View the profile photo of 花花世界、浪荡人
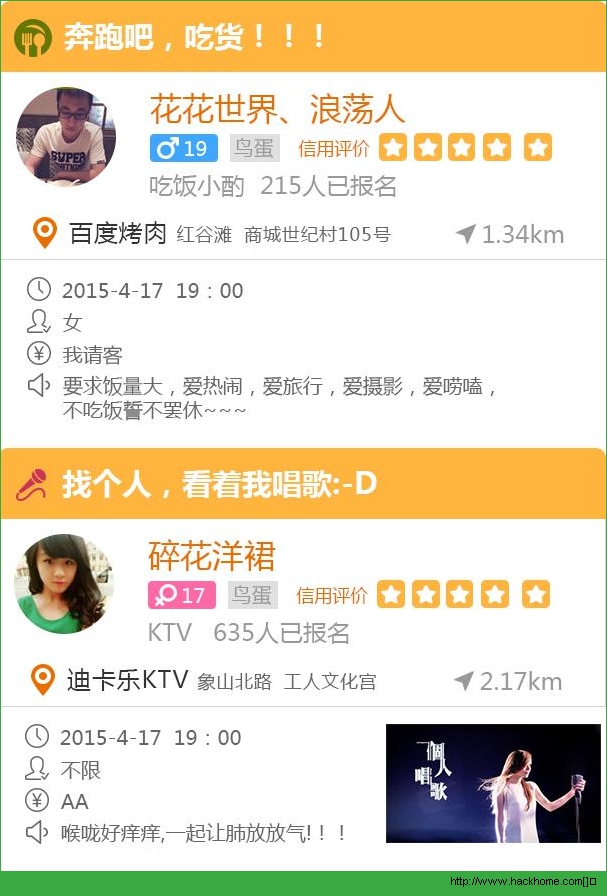 pos(66,136)
